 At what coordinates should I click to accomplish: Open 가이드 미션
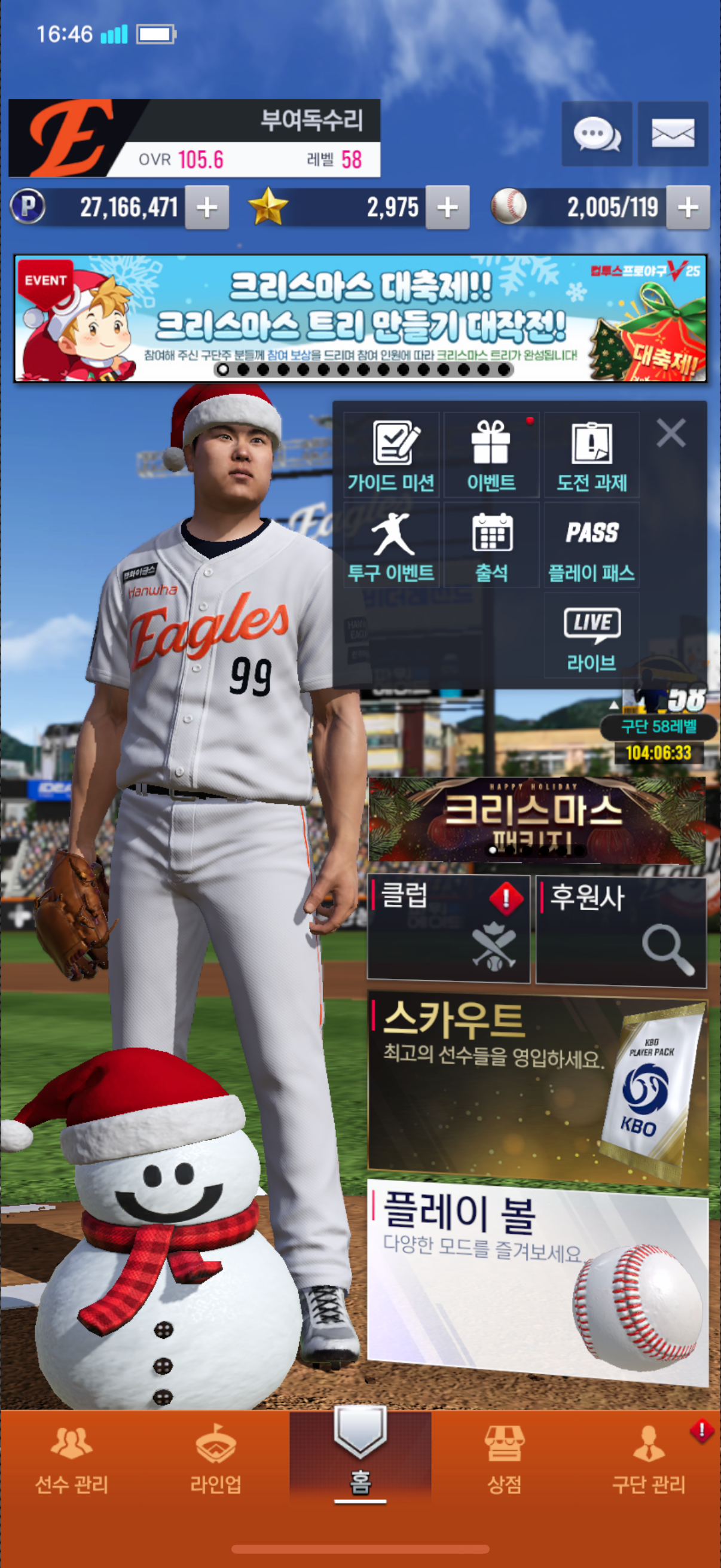pos(391,455)
